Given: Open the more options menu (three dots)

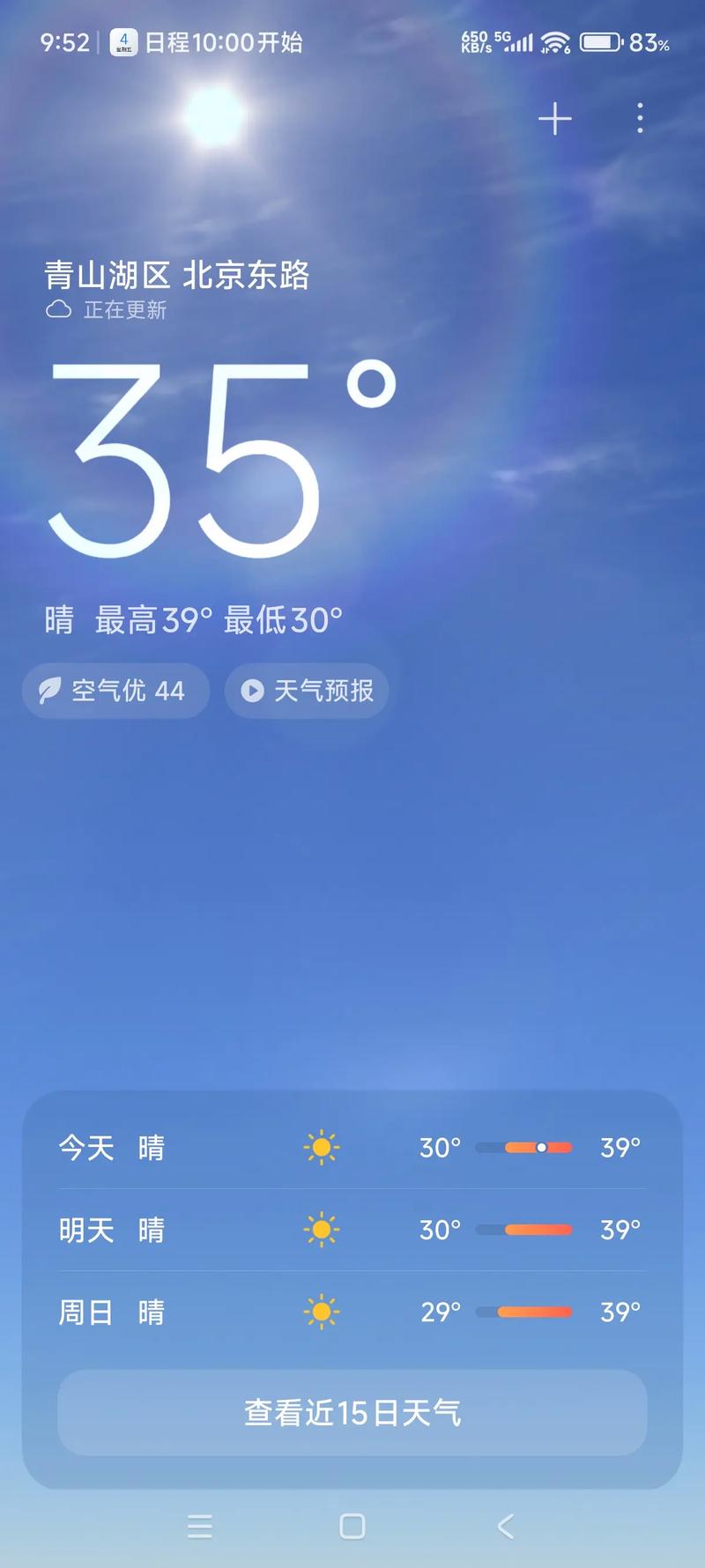Looking at the screenshot, I should click(x=638, y=119).
